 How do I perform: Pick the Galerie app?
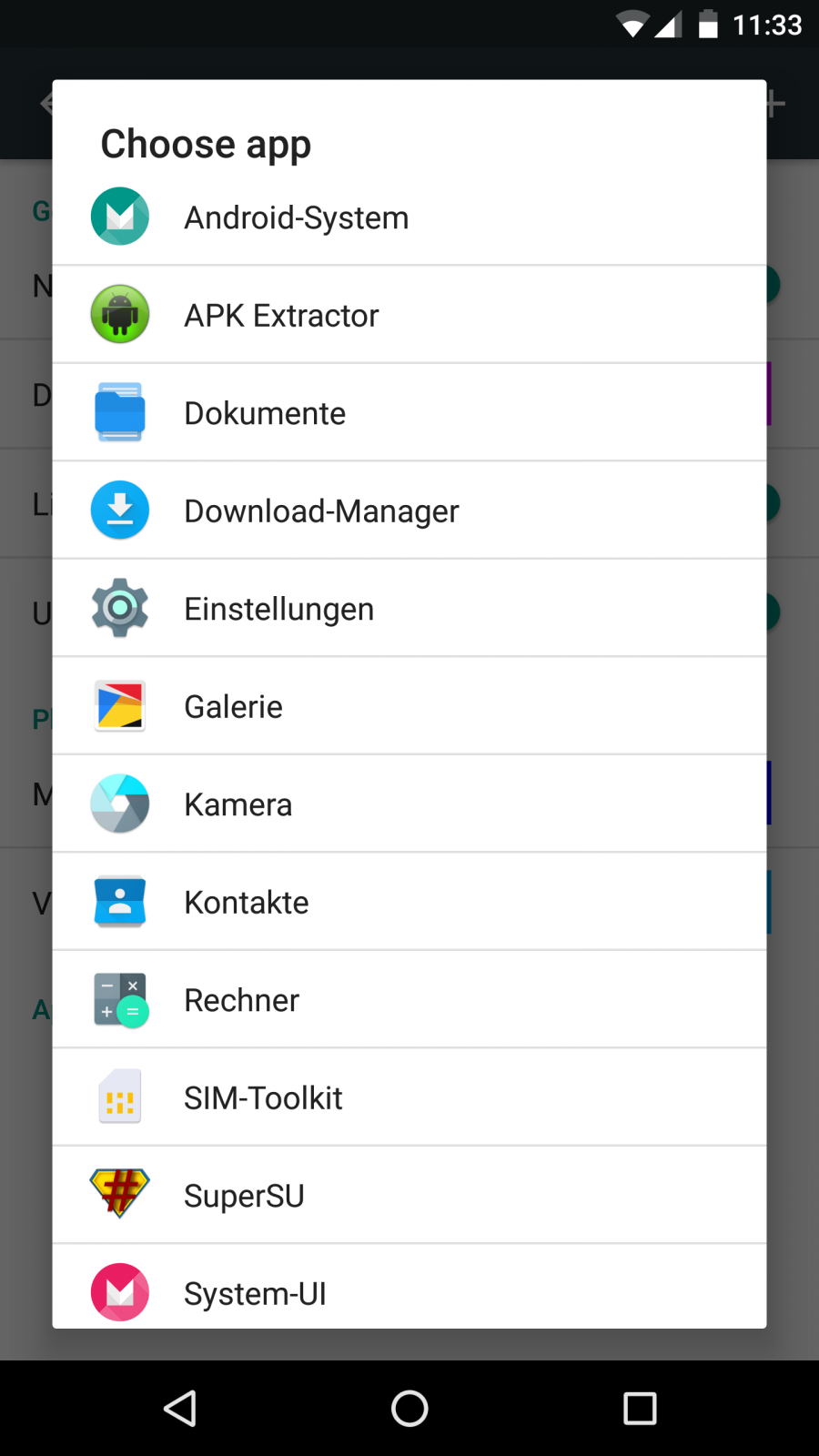tap(234, 707)
